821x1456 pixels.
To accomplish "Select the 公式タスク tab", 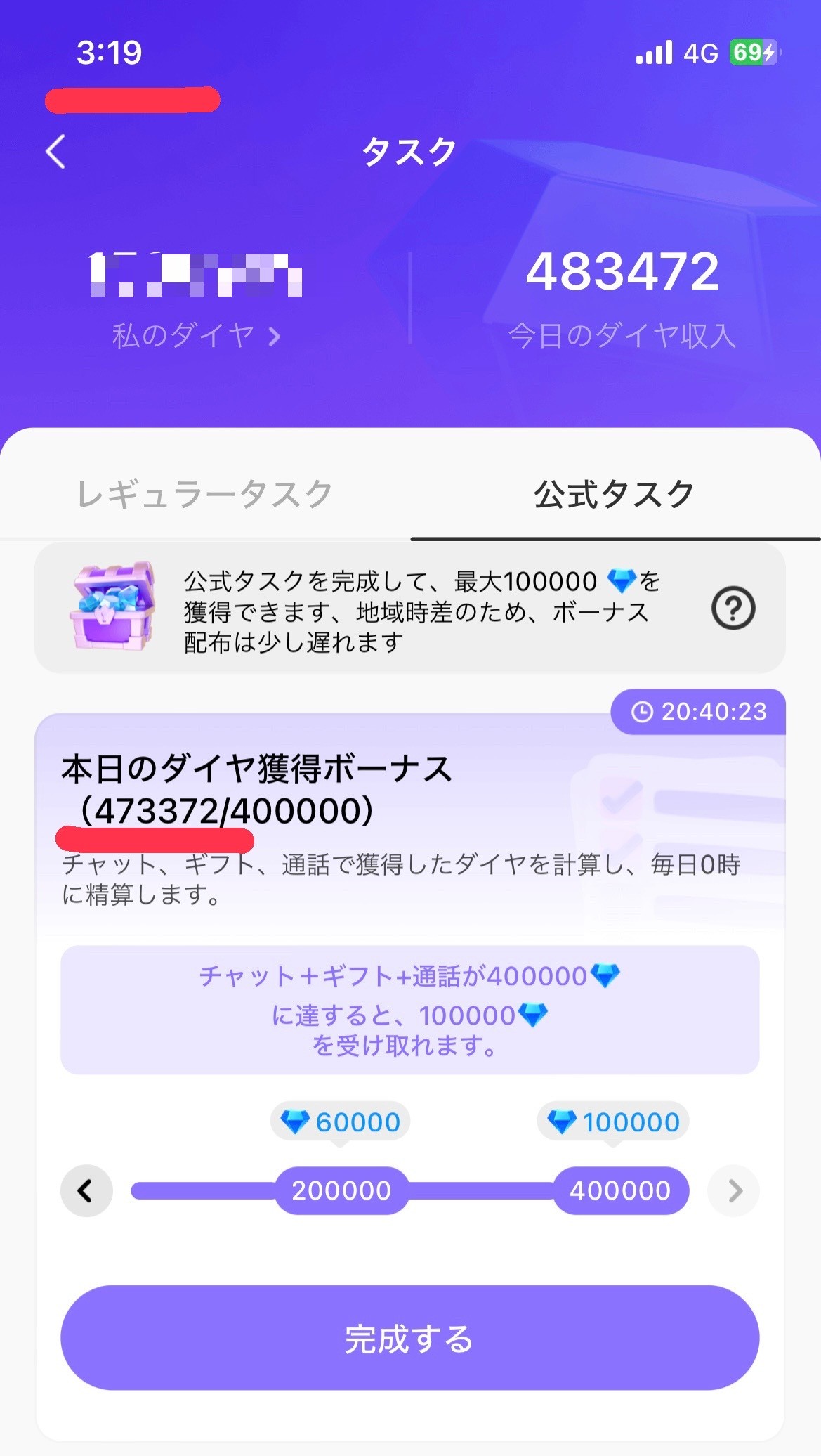I will [615, 494].
